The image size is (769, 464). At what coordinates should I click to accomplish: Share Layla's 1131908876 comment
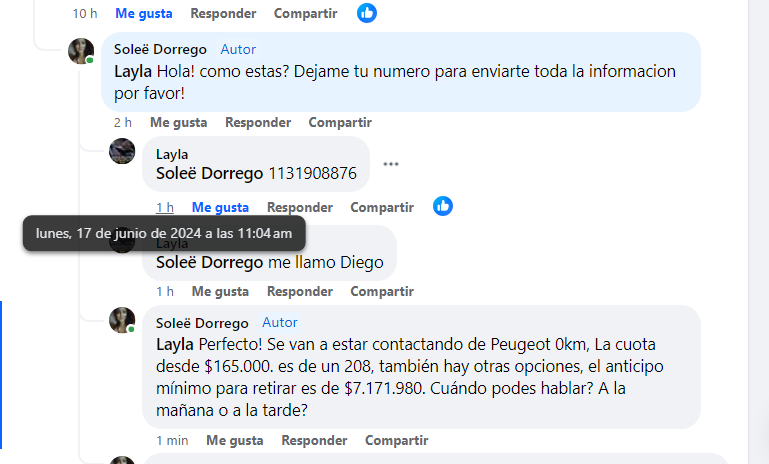coord(382,207)
